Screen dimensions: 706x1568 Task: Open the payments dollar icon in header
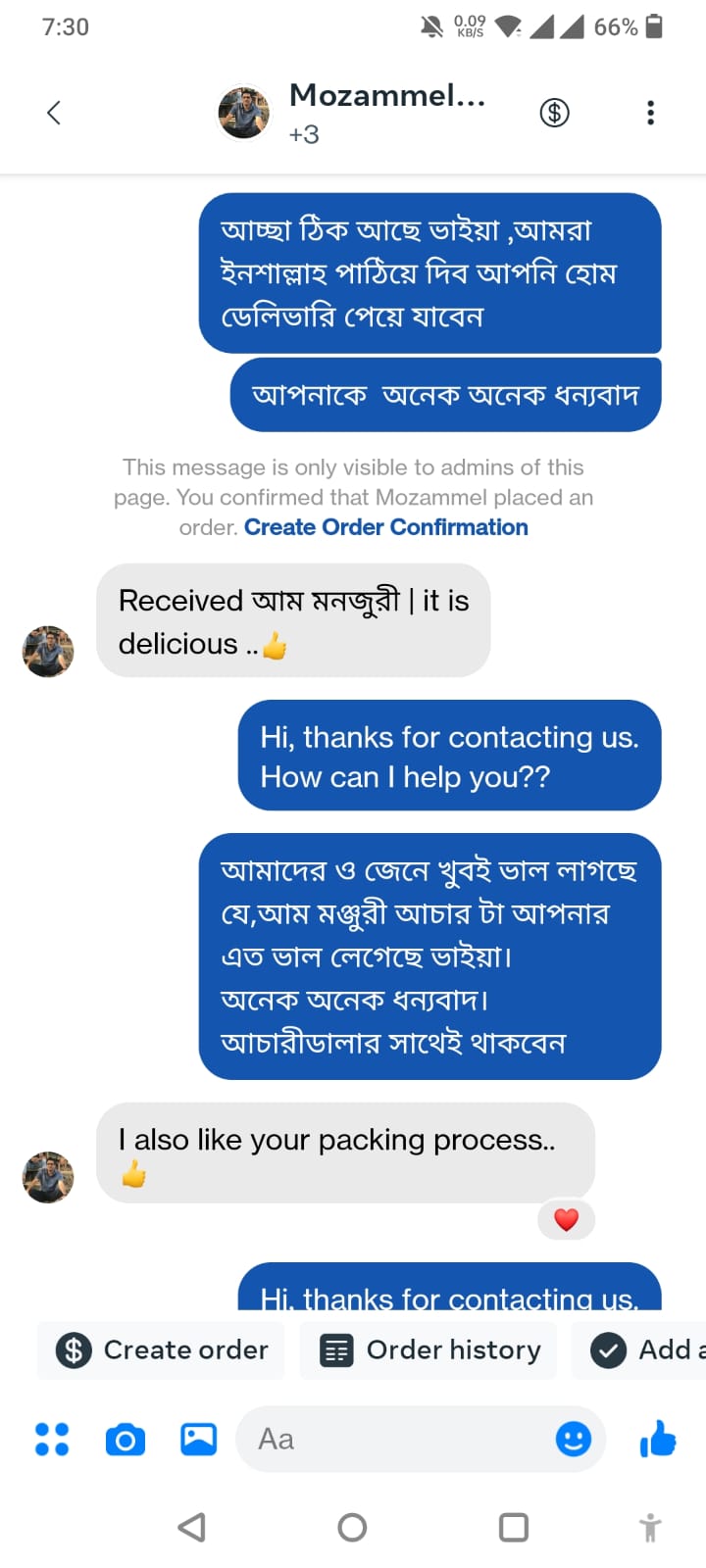[554, 112]
